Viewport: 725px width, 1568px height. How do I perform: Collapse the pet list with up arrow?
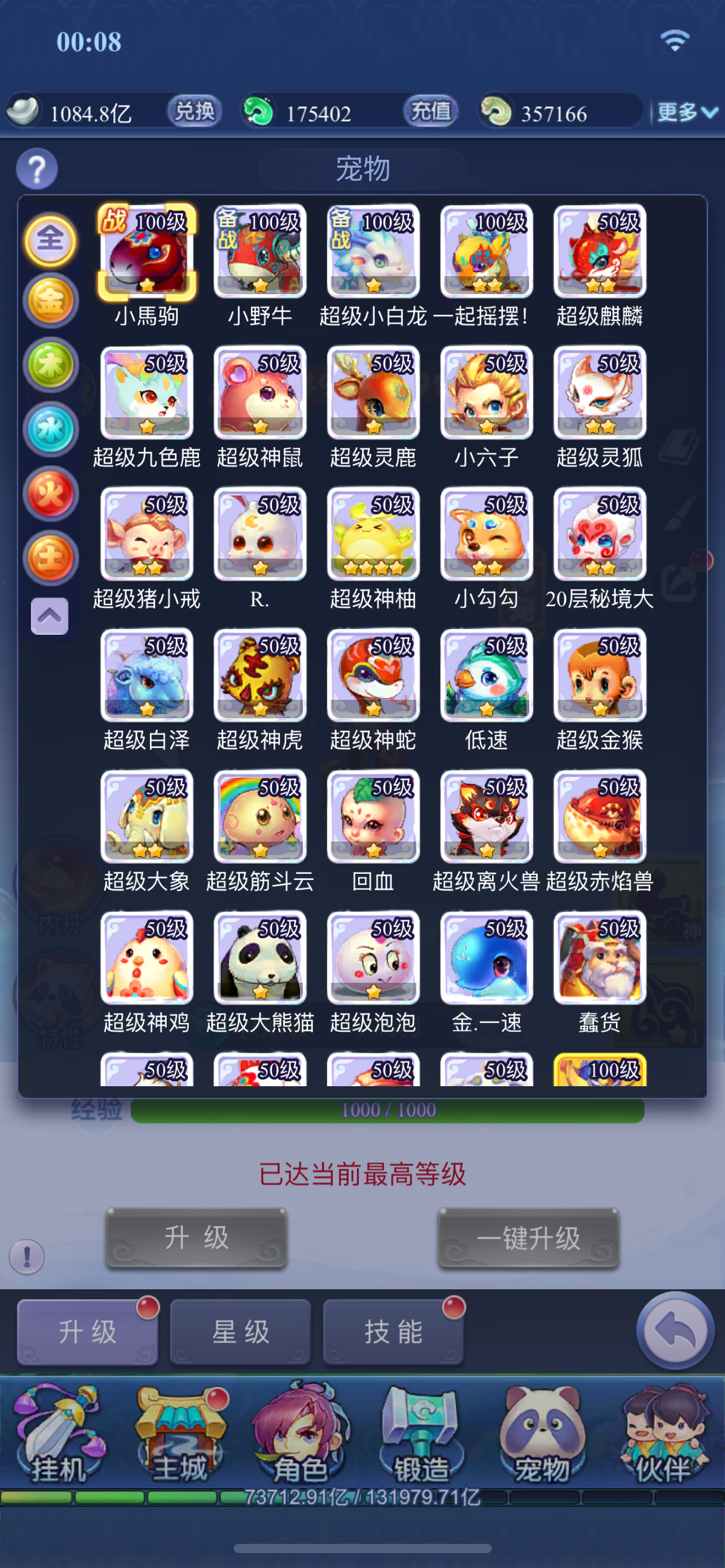click(x=50, y=616)
